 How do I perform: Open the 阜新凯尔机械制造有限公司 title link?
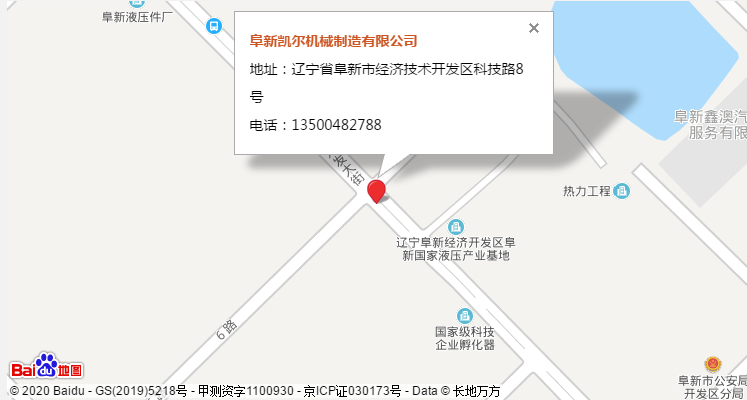[x=333, y=41]
